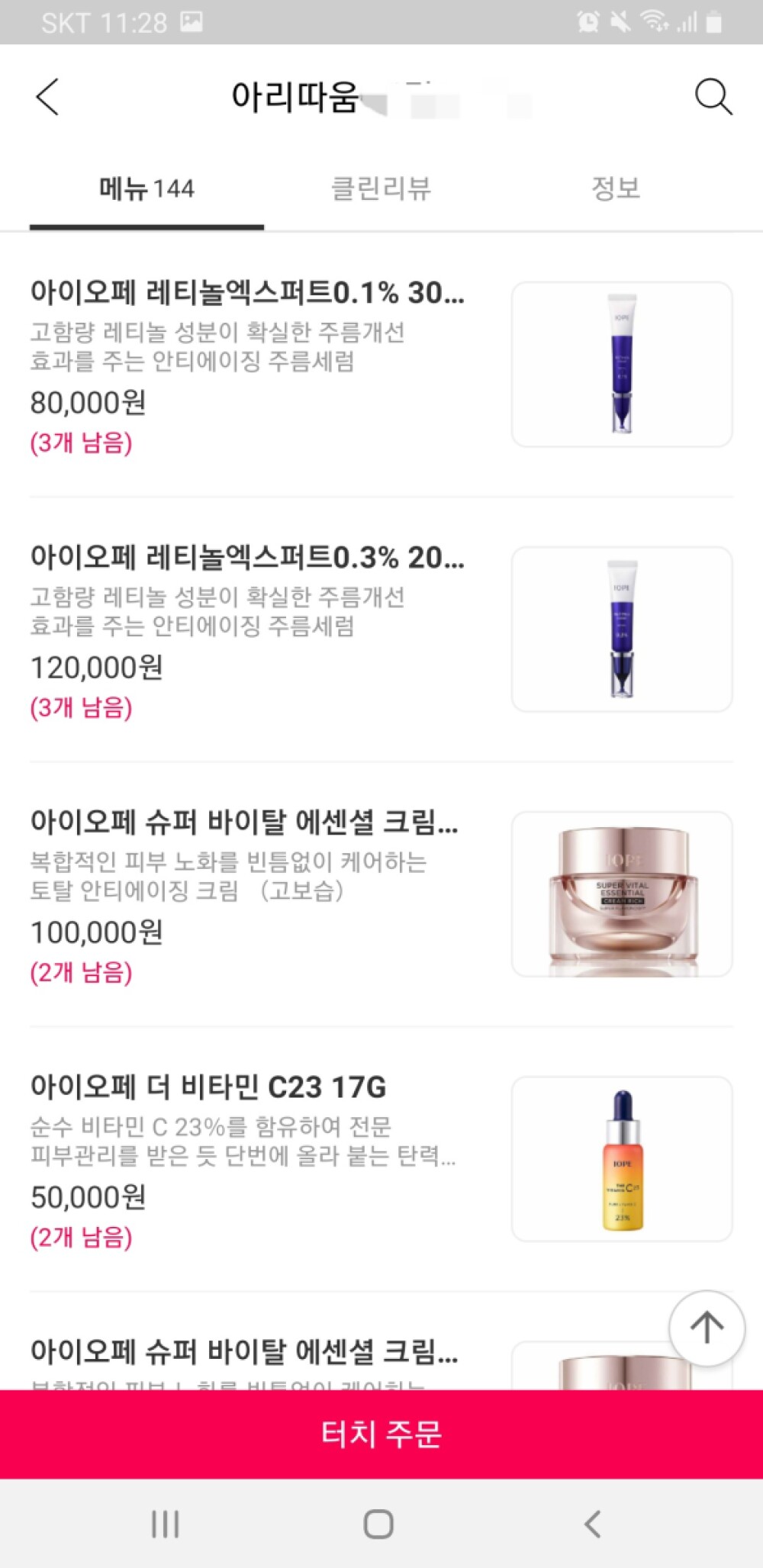
Task: Tap the scroll-to-top arrow button
Action: (x=707, y=1328)
